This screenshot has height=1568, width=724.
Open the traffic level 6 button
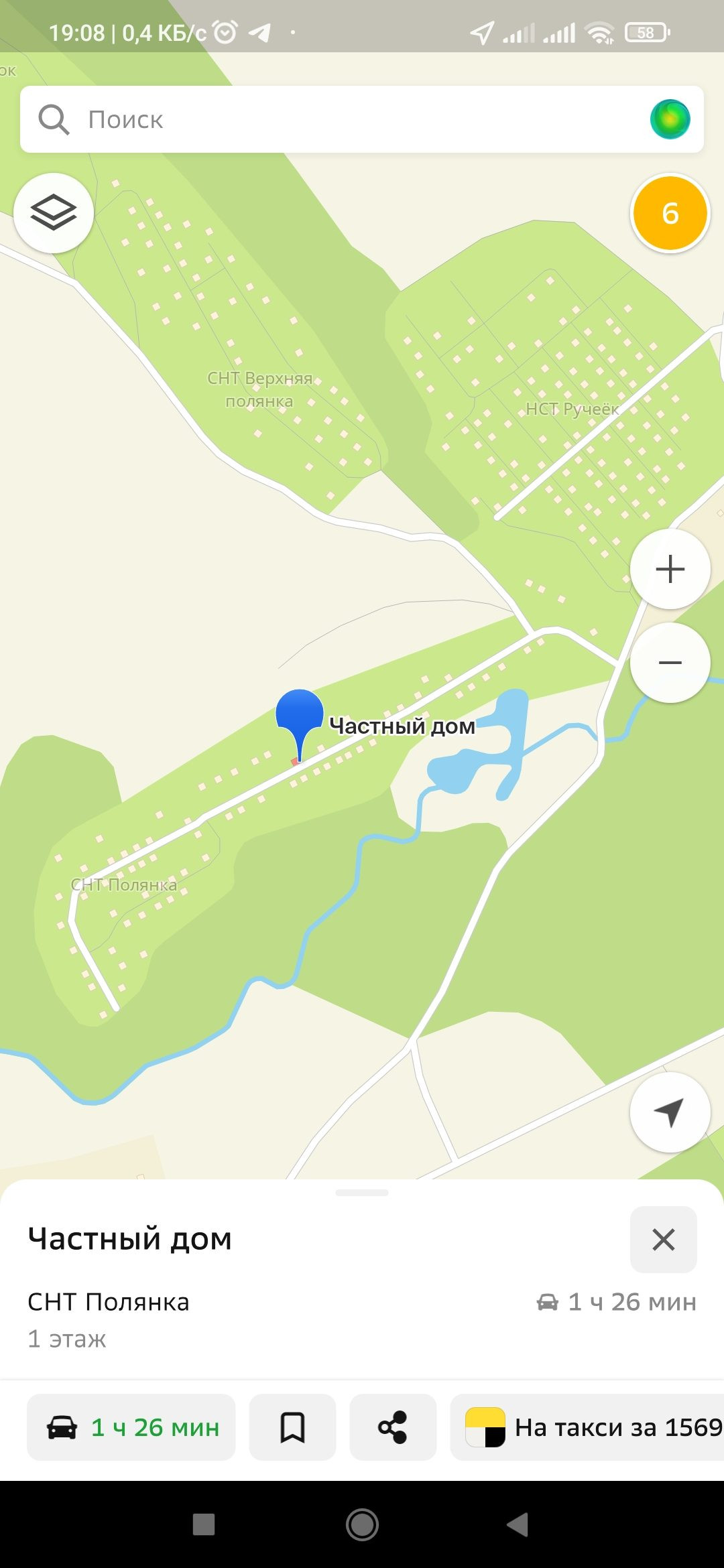point(670,213)
